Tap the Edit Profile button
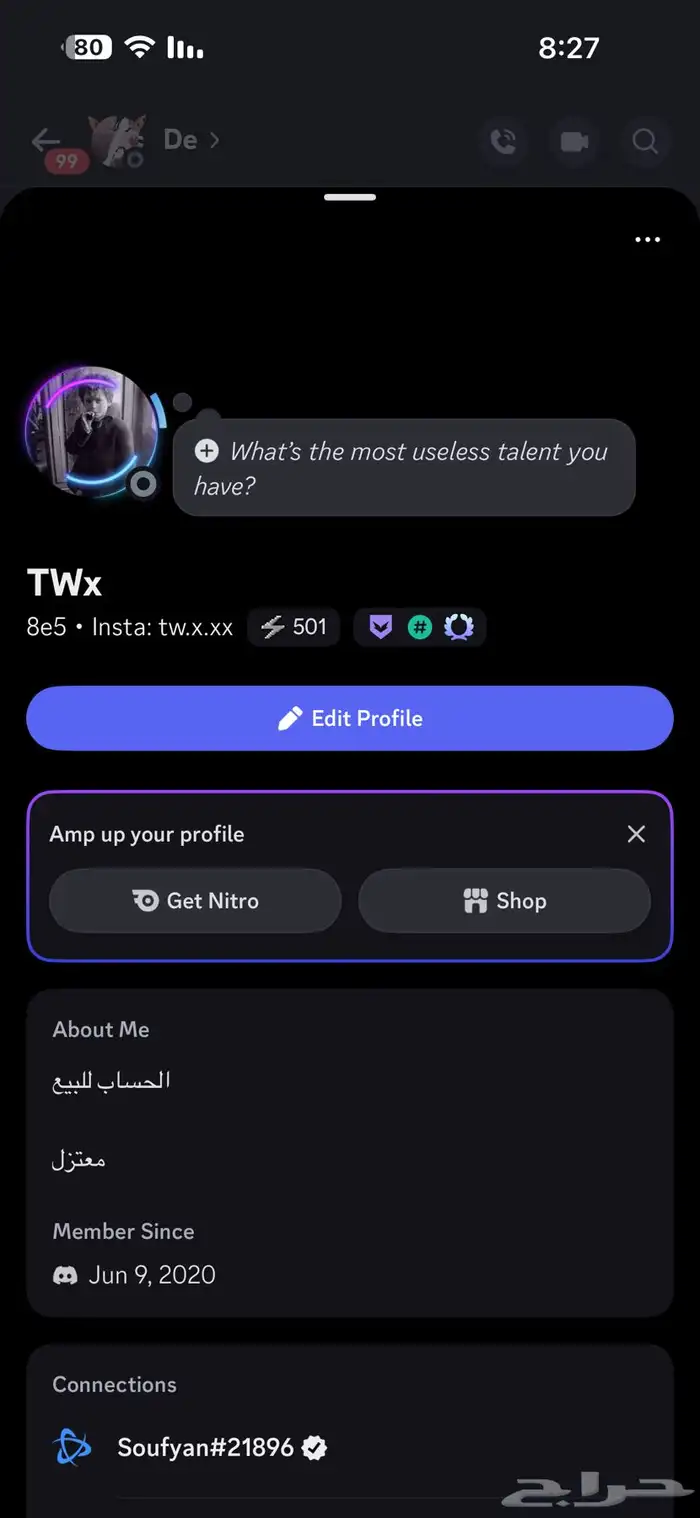700x1518 pixels. click(x=349, y=718)
